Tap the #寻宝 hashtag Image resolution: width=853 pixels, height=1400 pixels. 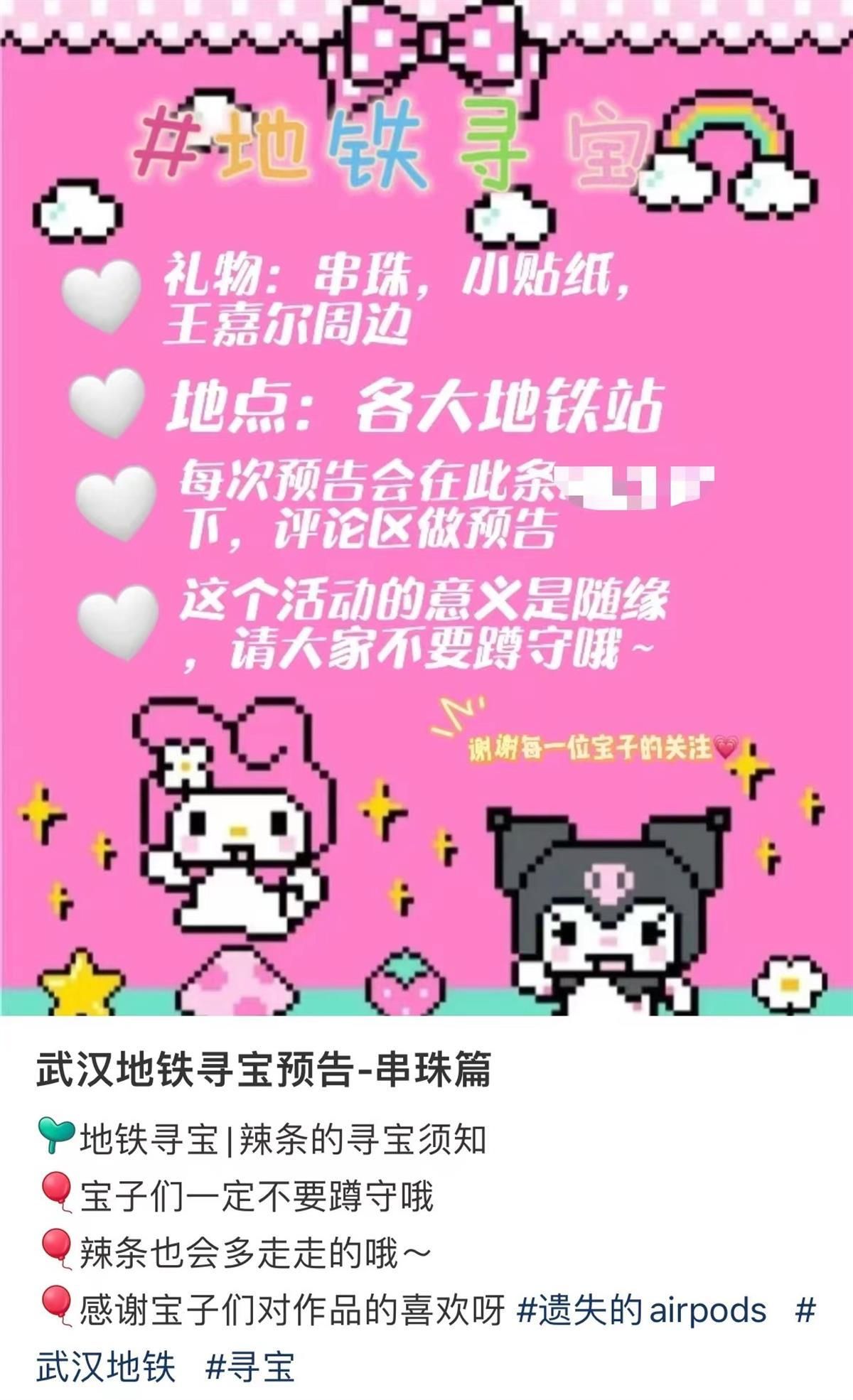pos(250,1367)
